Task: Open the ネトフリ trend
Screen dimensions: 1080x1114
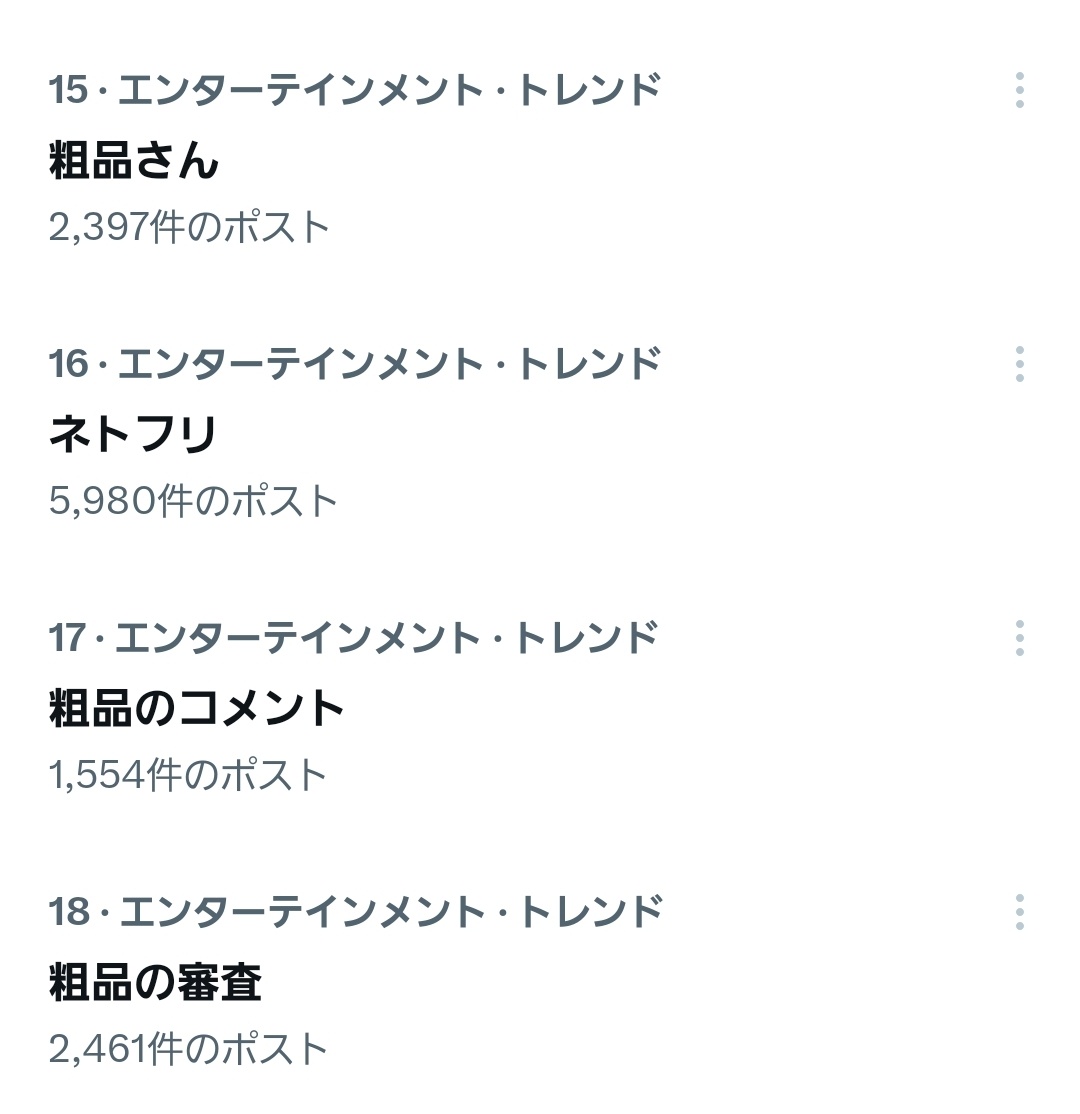Action: coord(134,434)
